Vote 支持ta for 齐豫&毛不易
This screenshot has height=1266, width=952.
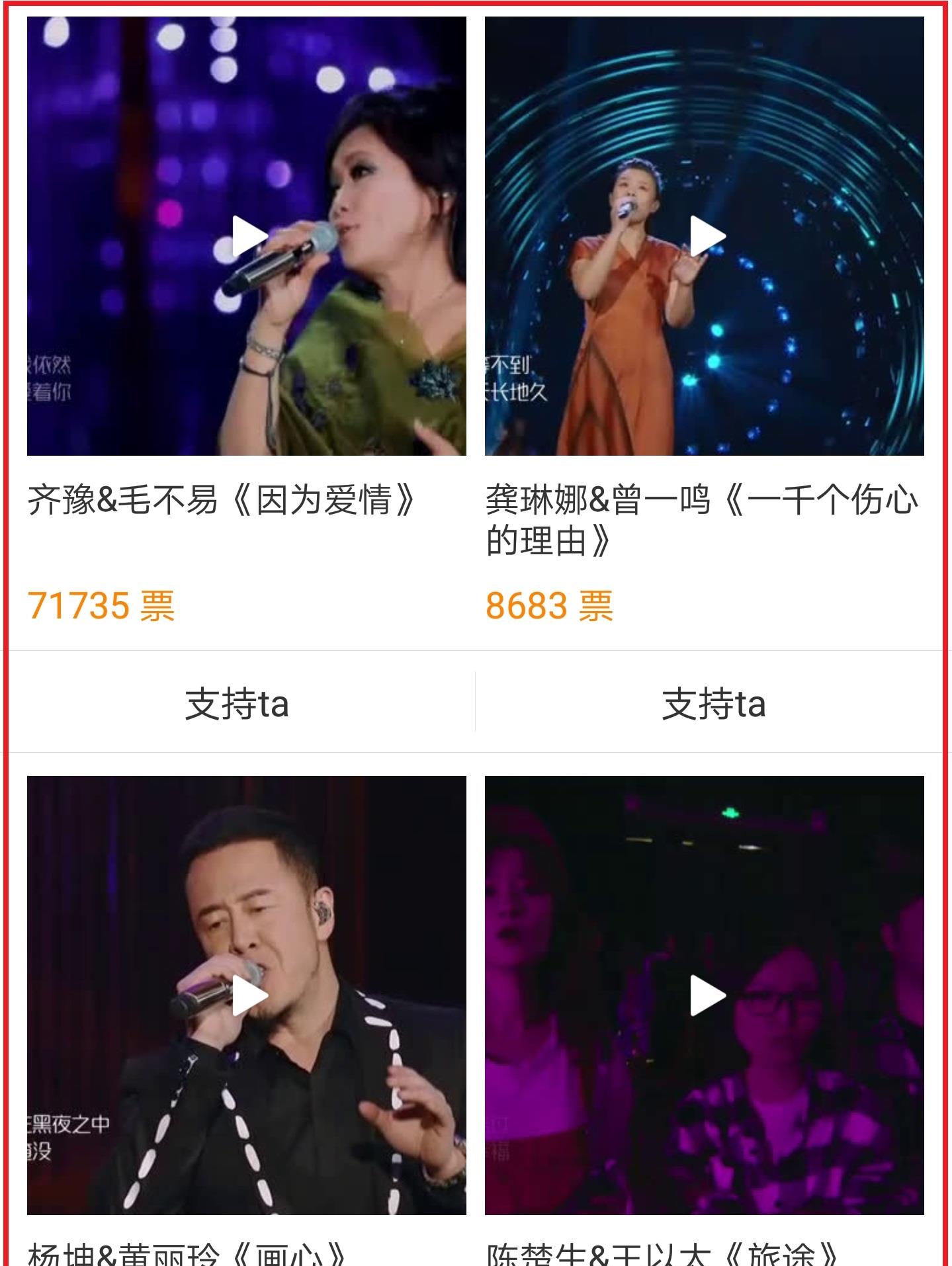(237, 703)
